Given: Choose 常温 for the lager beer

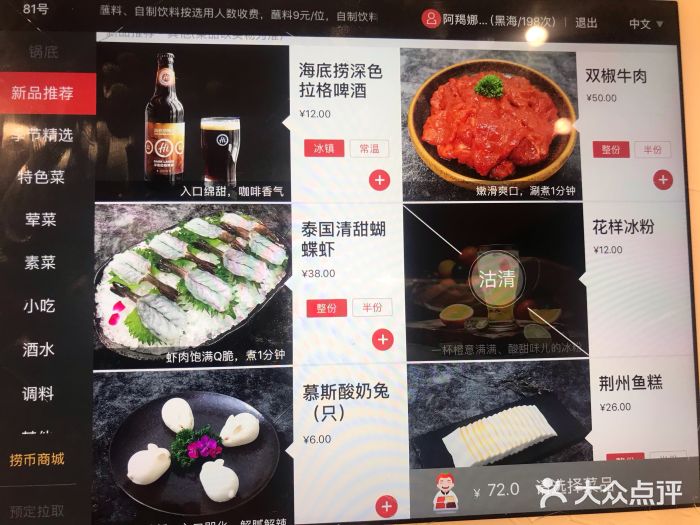Looking at the screenshot, I should pyautogui.click(x=369, y=148).
